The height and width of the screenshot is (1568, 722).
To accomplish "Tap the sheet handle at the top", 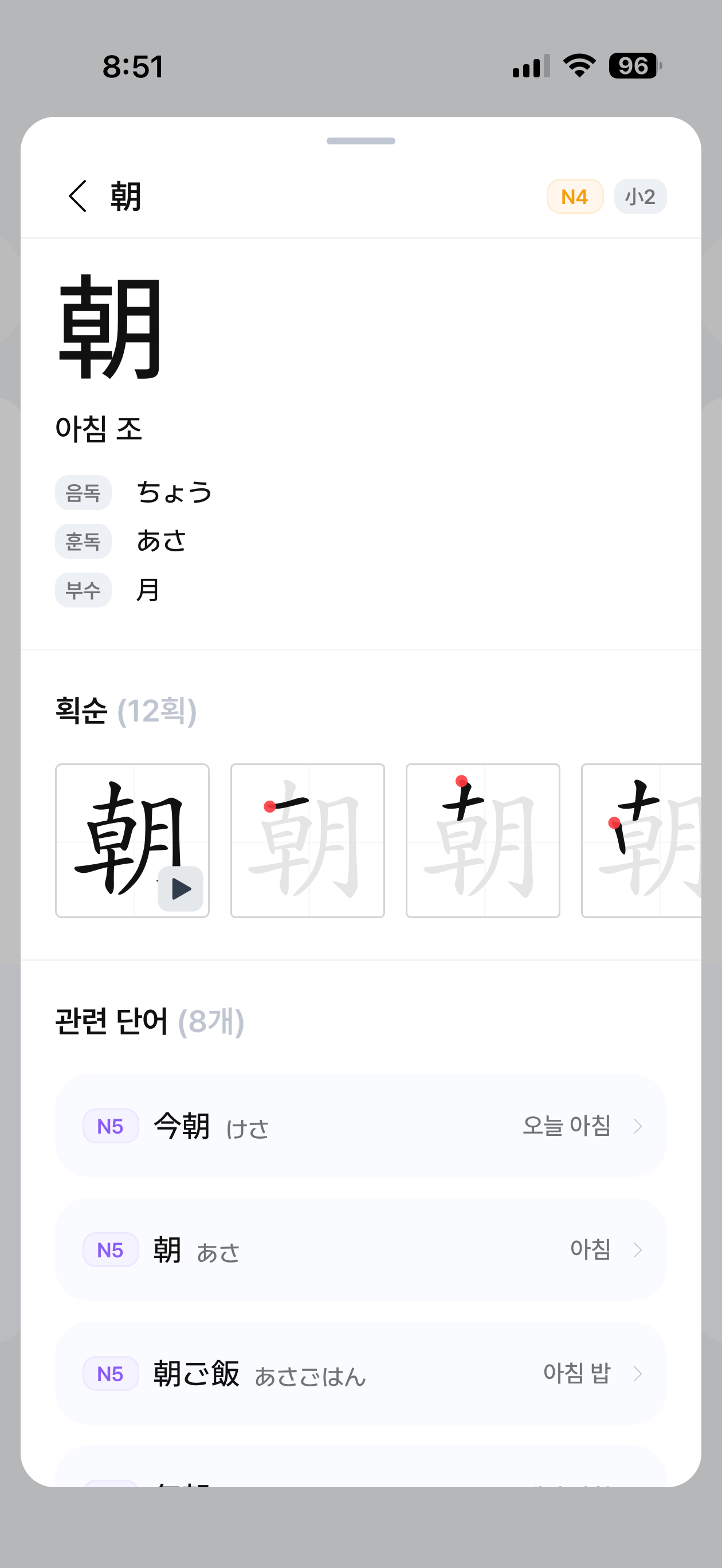I will [360, 140].
